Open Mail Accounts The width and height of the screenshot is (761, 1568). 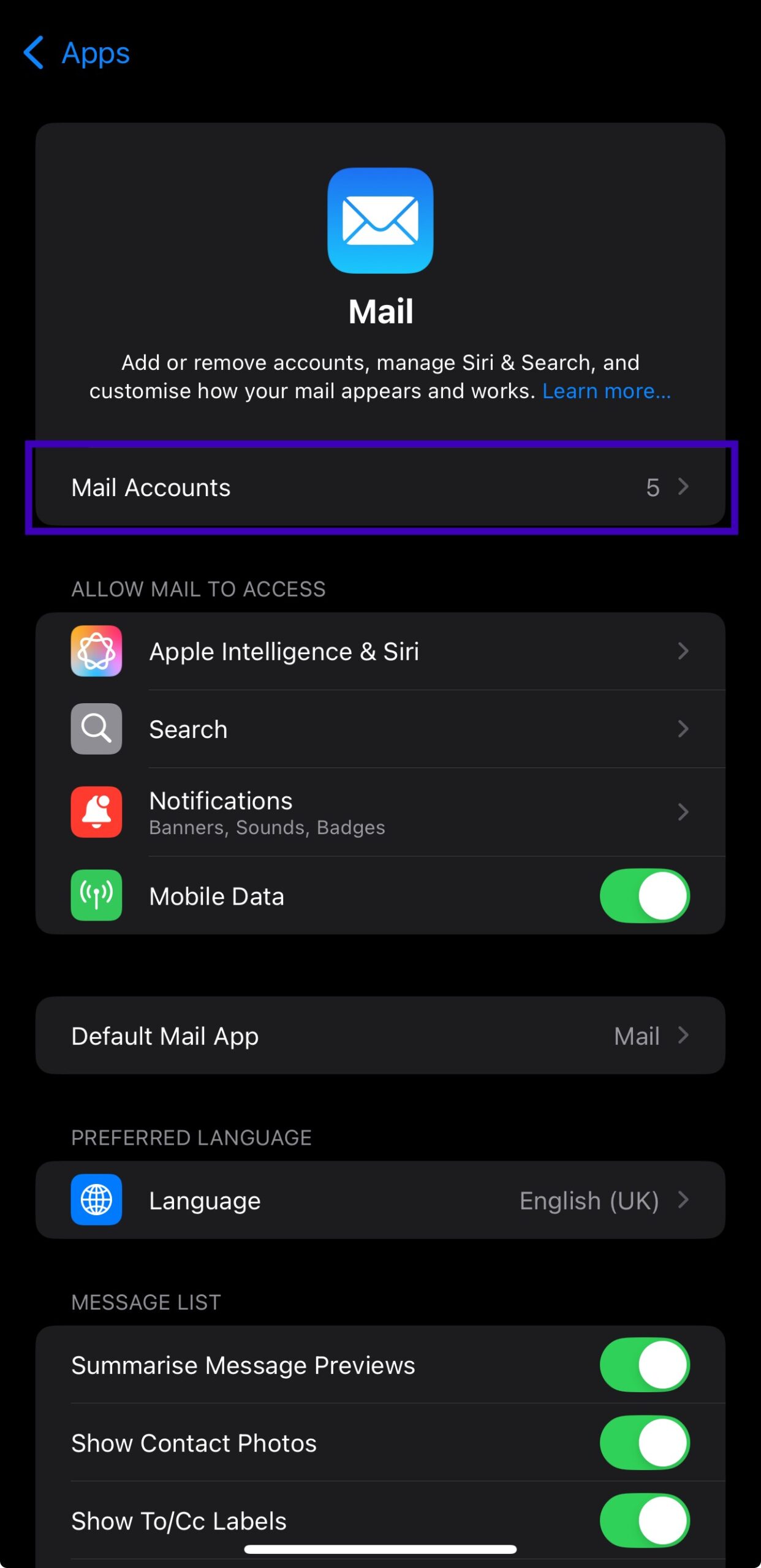(x=380, y=488)
